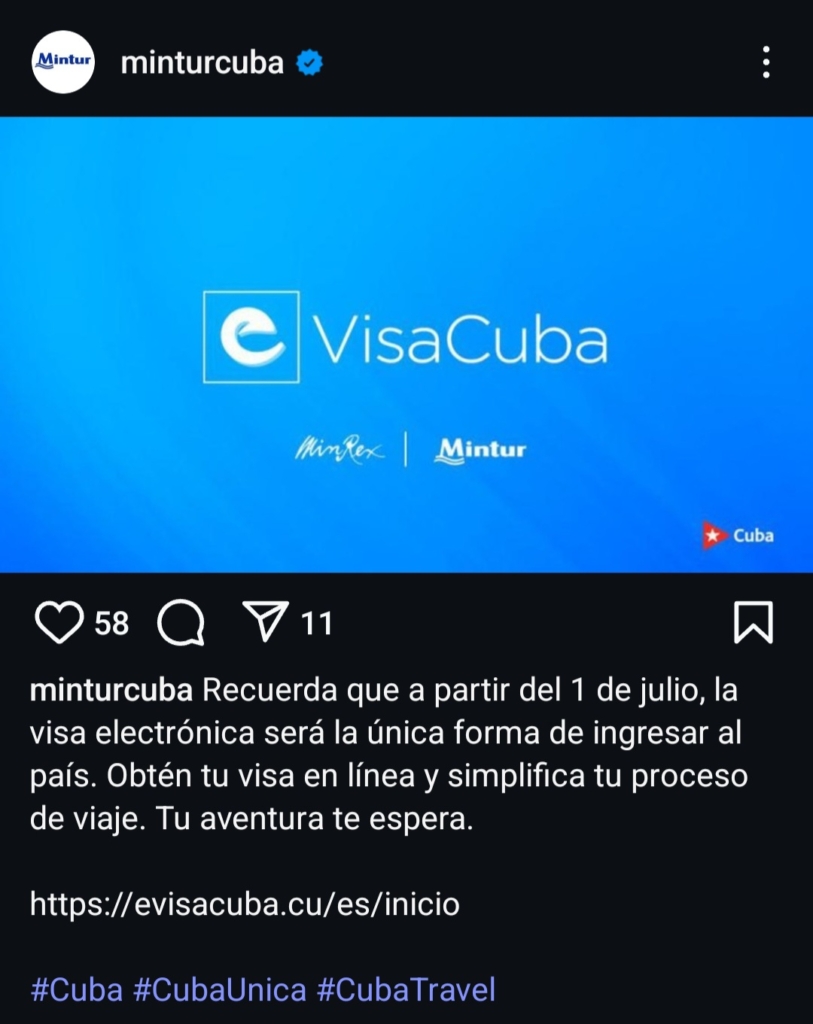813x1024 pixels.
Task: Open the minturcuba profile picture
Action: [63, 62]
